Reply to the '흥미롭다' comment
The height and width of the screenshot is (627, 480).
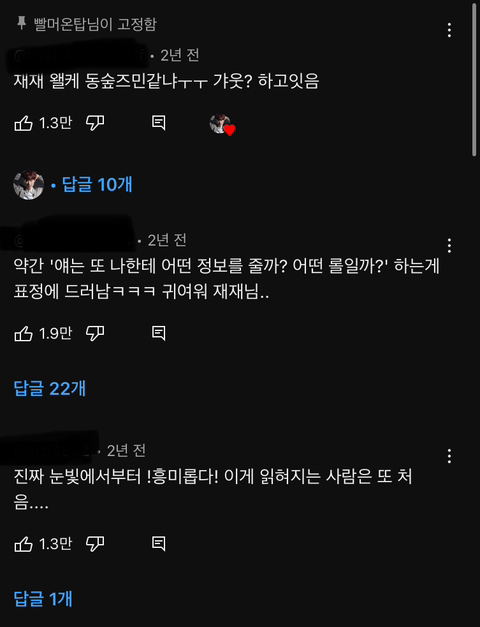tap(158, 544)
